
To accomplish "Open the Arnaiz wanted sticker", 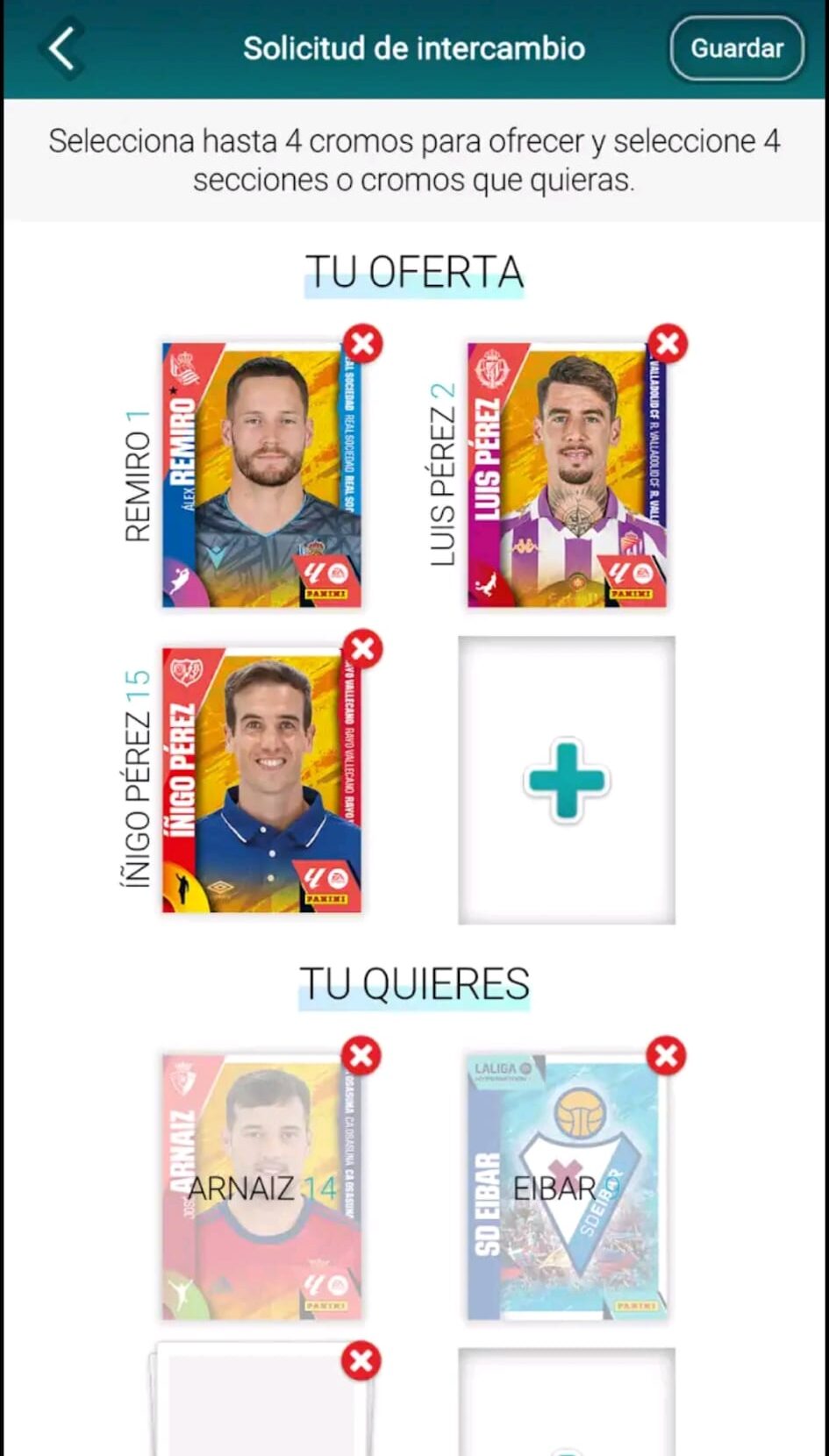I will click(261, 1188).
